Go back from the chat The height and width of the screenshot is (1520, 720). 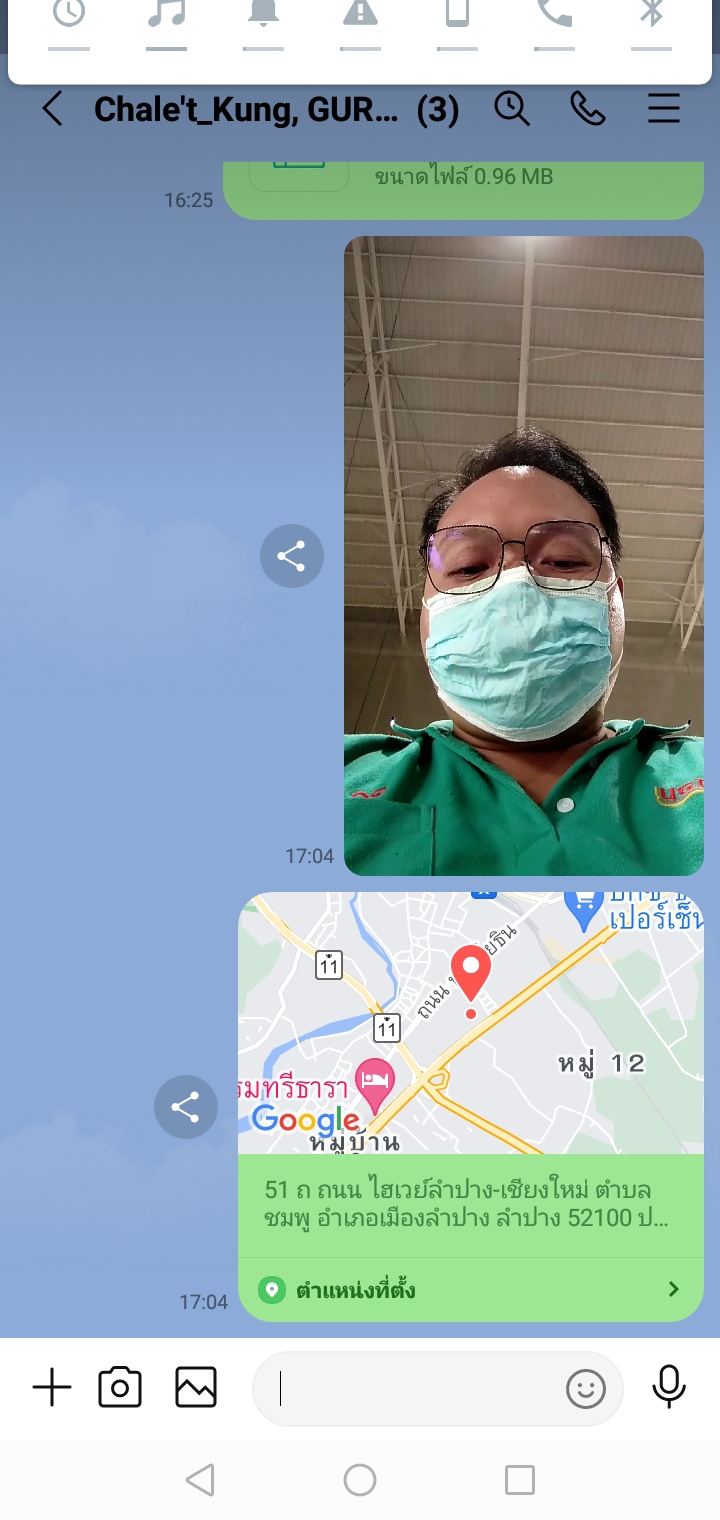coord(52,109)
